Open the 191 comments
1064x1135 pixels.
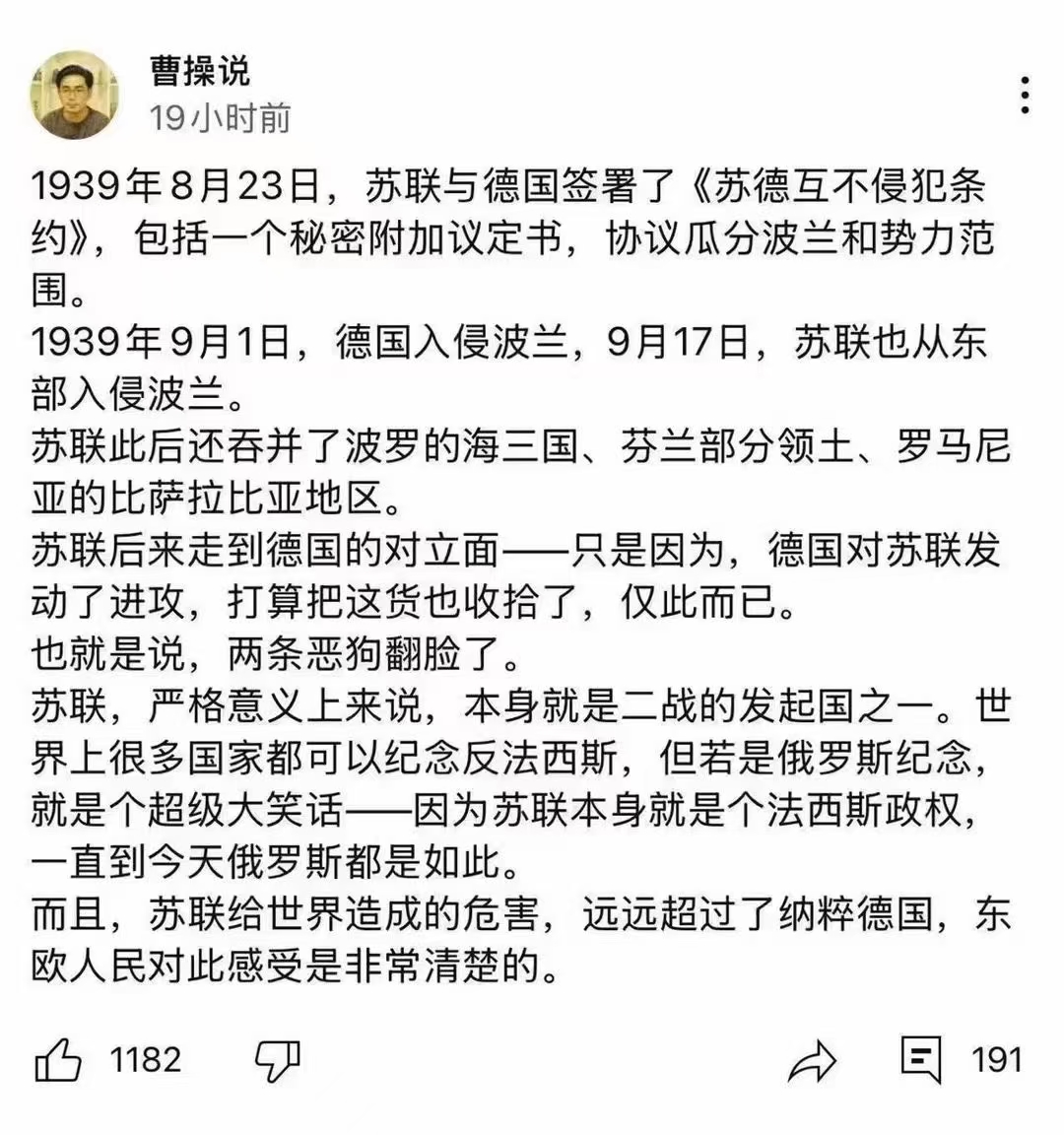[x=922, y=1060]
